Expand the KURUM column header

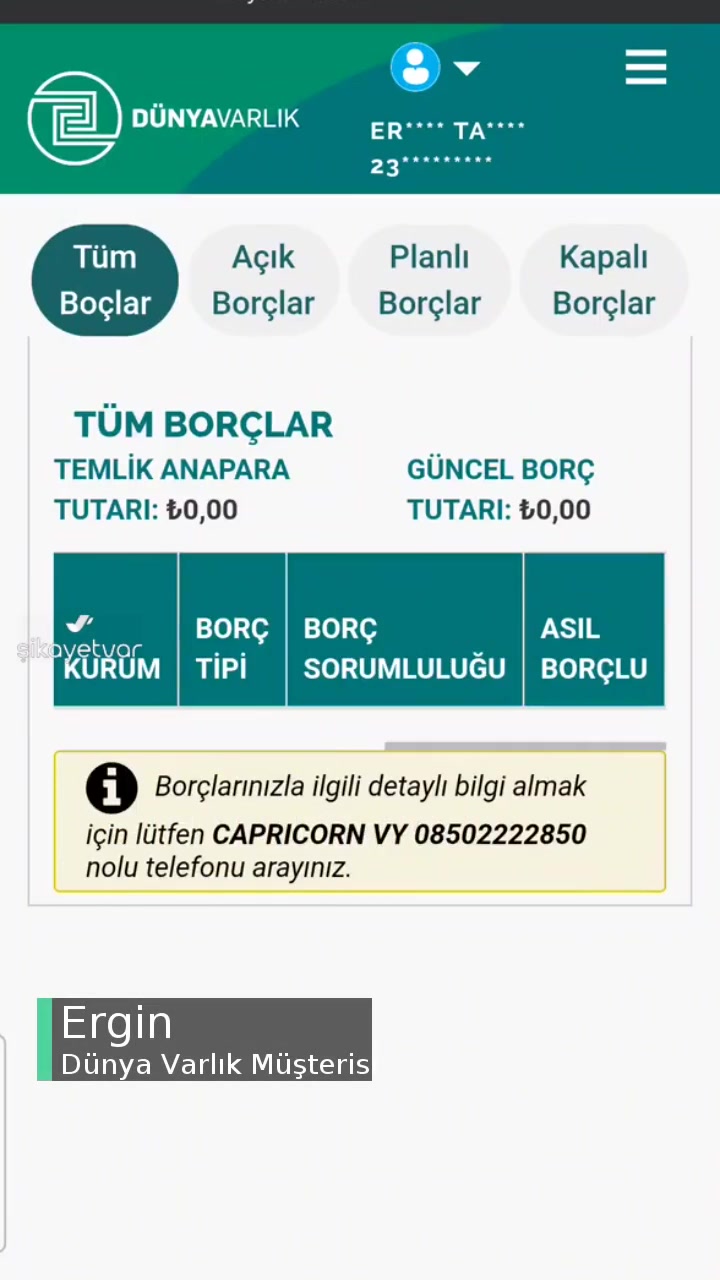[x=112, y=668]
